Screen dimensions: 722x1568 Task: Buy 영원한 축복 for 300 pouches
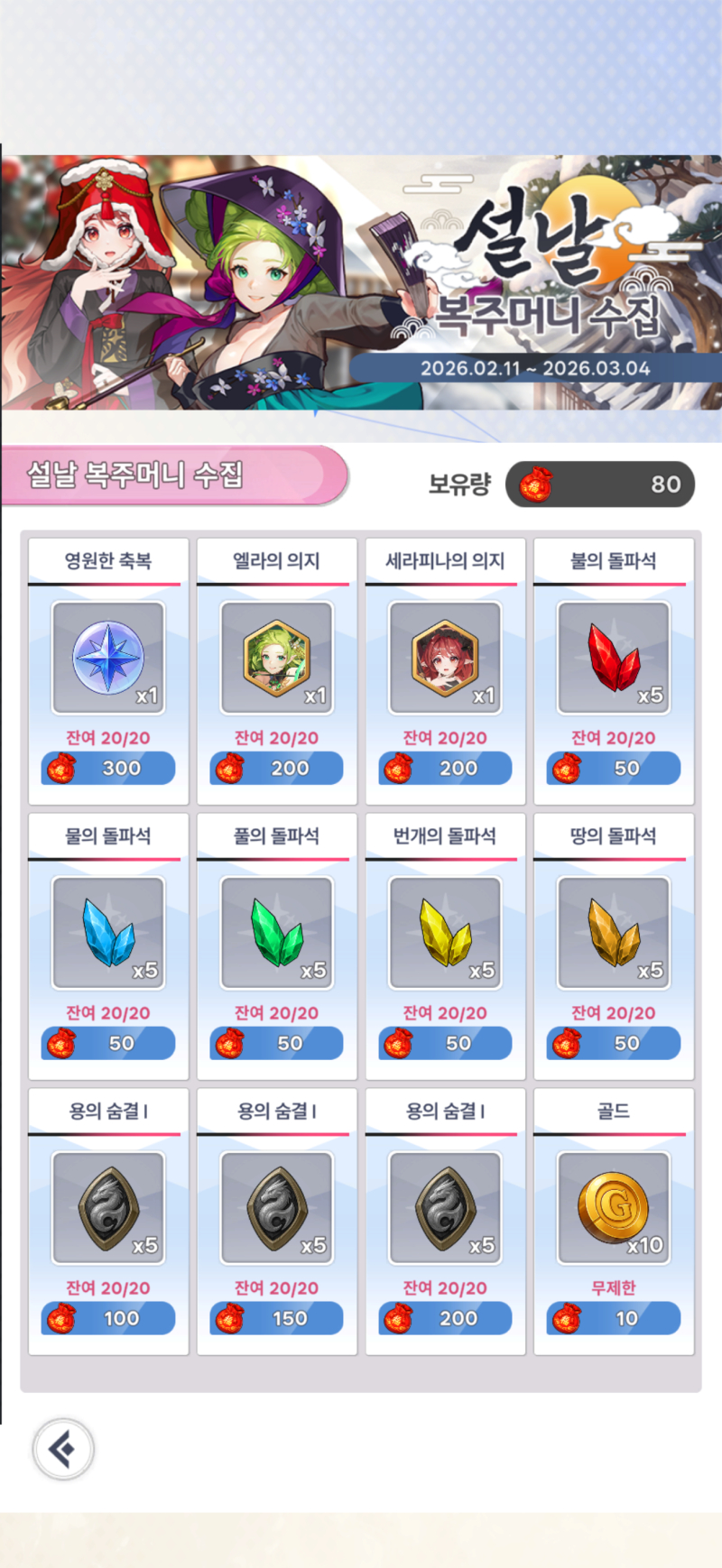pyautogui.click(x=108, y=768)
